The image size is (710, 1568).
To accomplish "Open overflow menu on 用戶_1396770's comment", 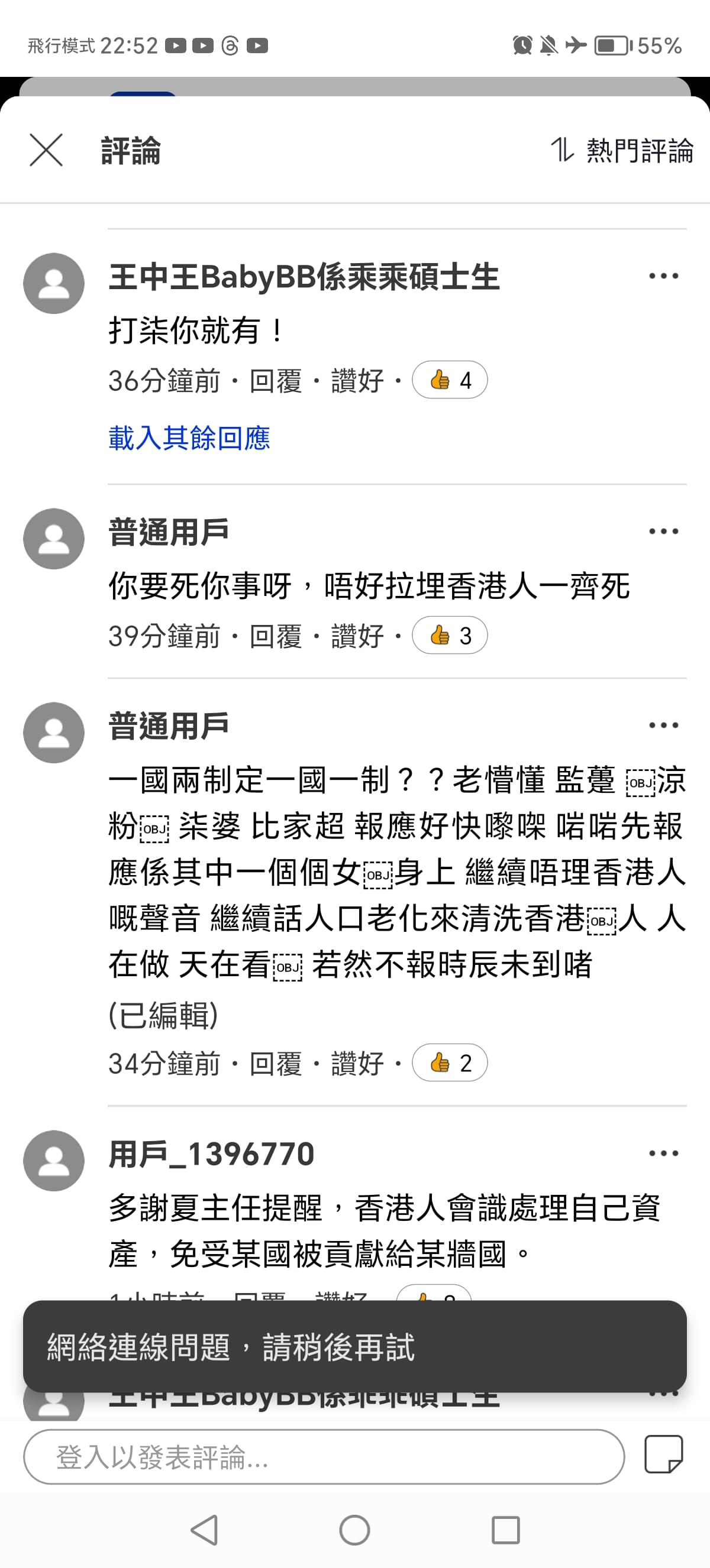I will (x=663, y=1153).
